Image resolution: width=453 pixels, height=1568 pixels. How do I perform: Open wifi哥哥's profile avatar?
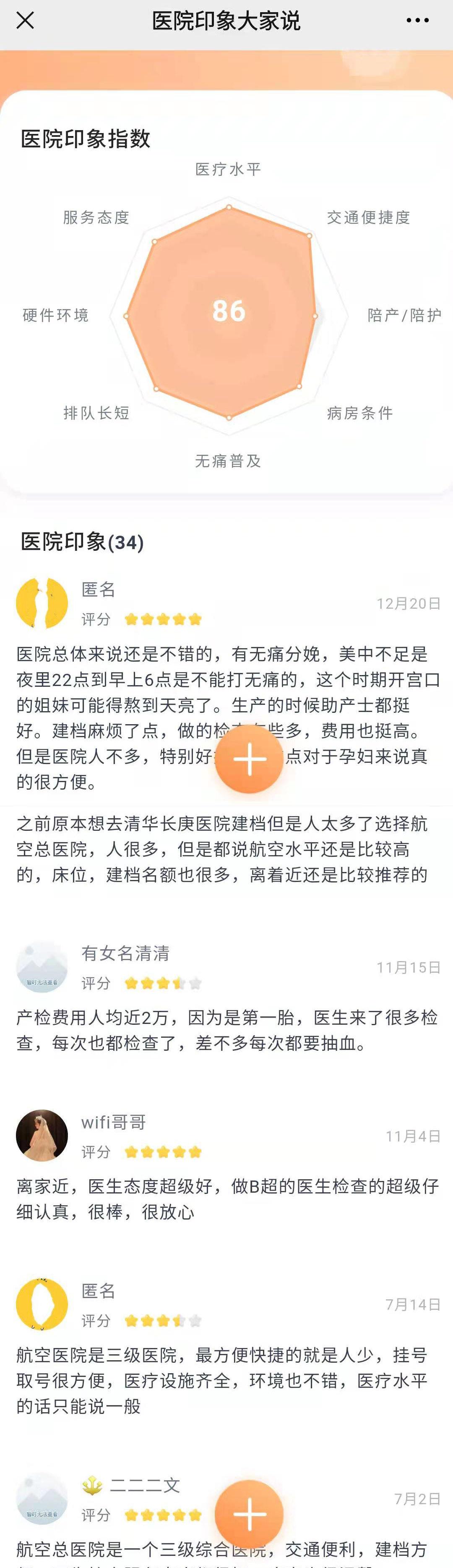pyautogui.click(x=42, y=1136)
